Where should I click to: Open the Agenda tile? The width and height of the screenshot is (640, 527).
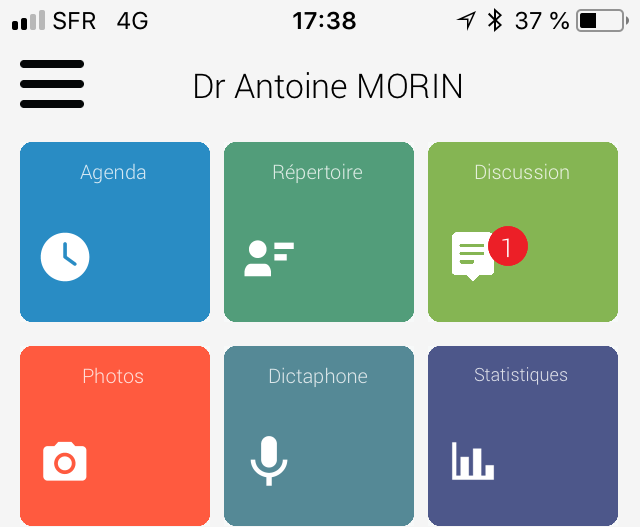[115, 232]
